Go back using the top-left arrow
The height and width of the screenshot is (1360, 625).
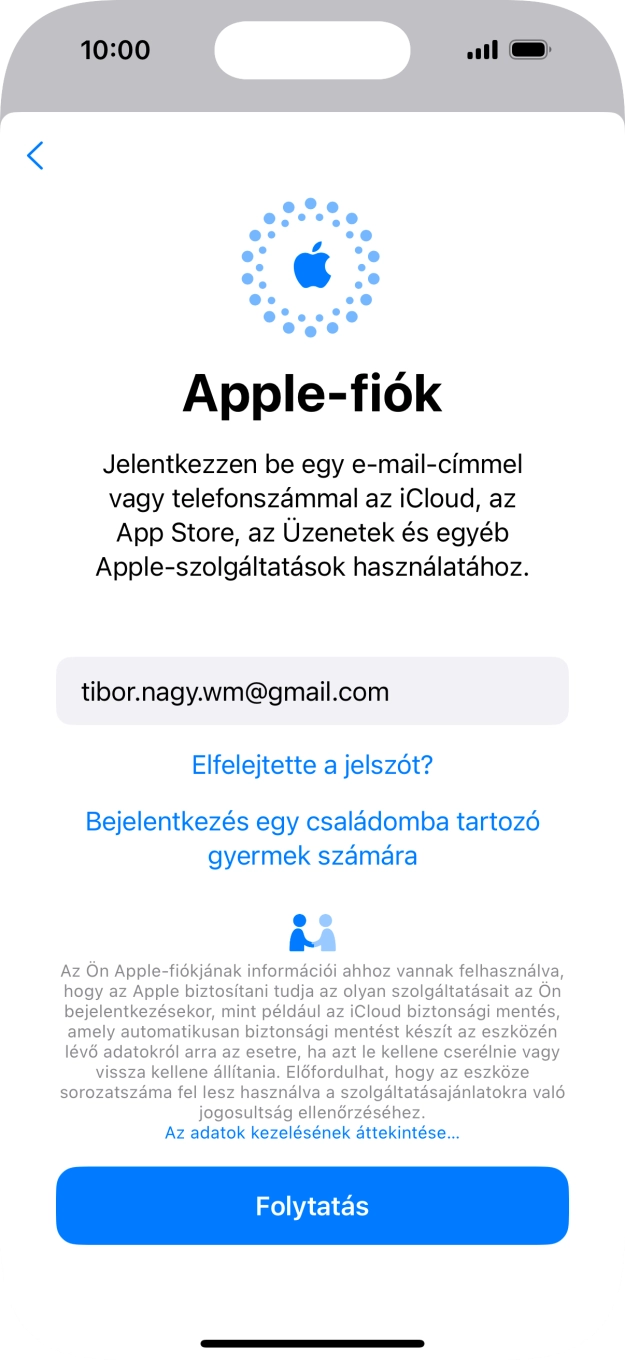(36, 156)
